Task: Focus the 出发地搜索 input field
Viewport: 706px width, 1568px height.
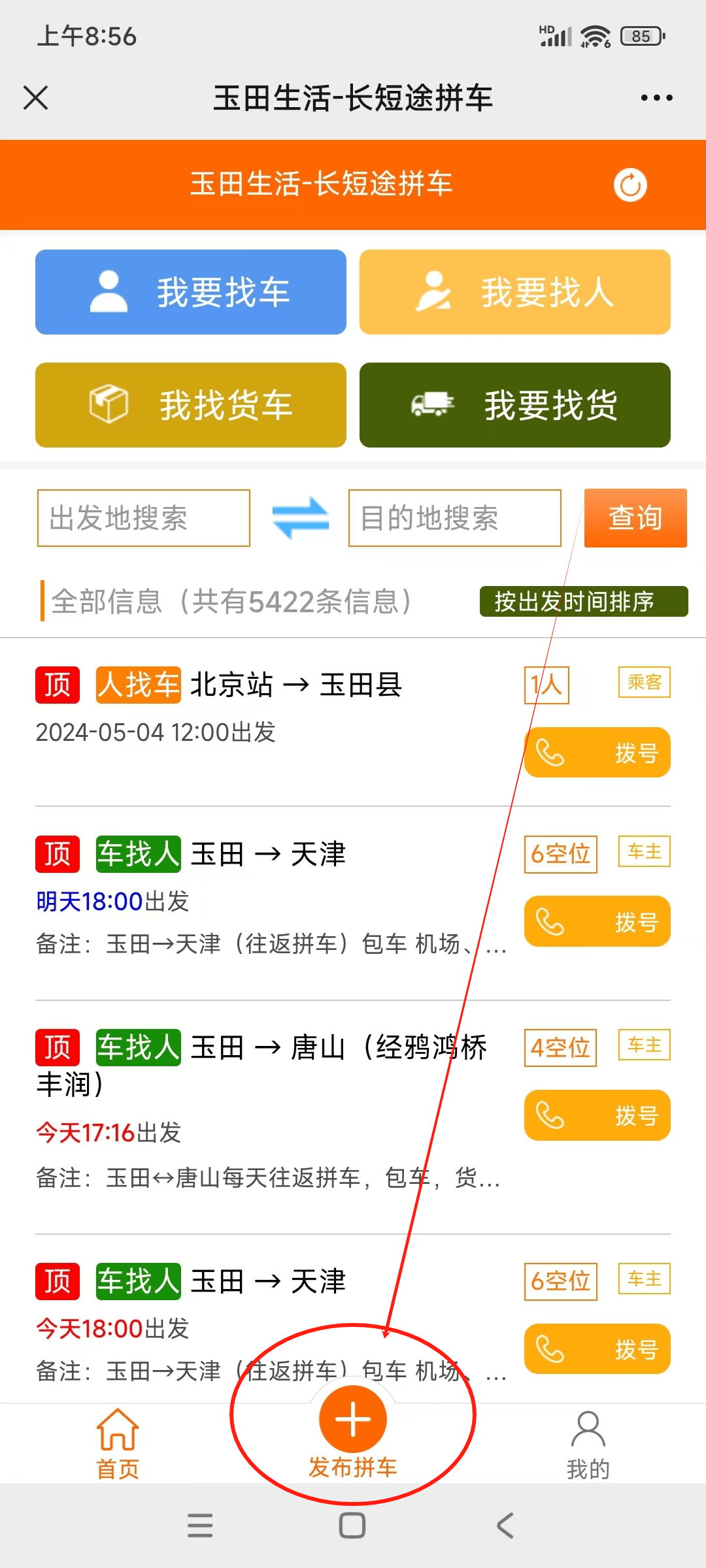Action: pyautogui.click(x=144, y=518)
